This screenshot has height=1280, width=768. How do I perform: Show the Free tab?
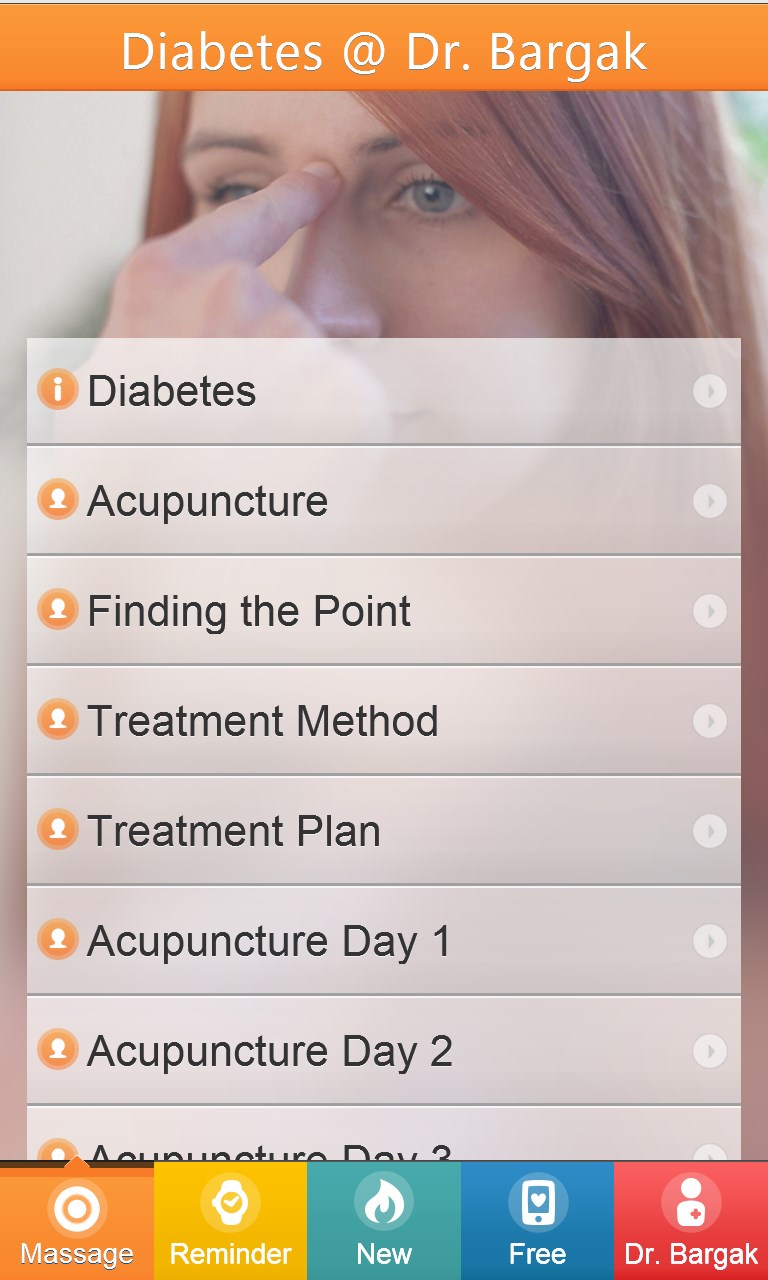coord(537,1221)
